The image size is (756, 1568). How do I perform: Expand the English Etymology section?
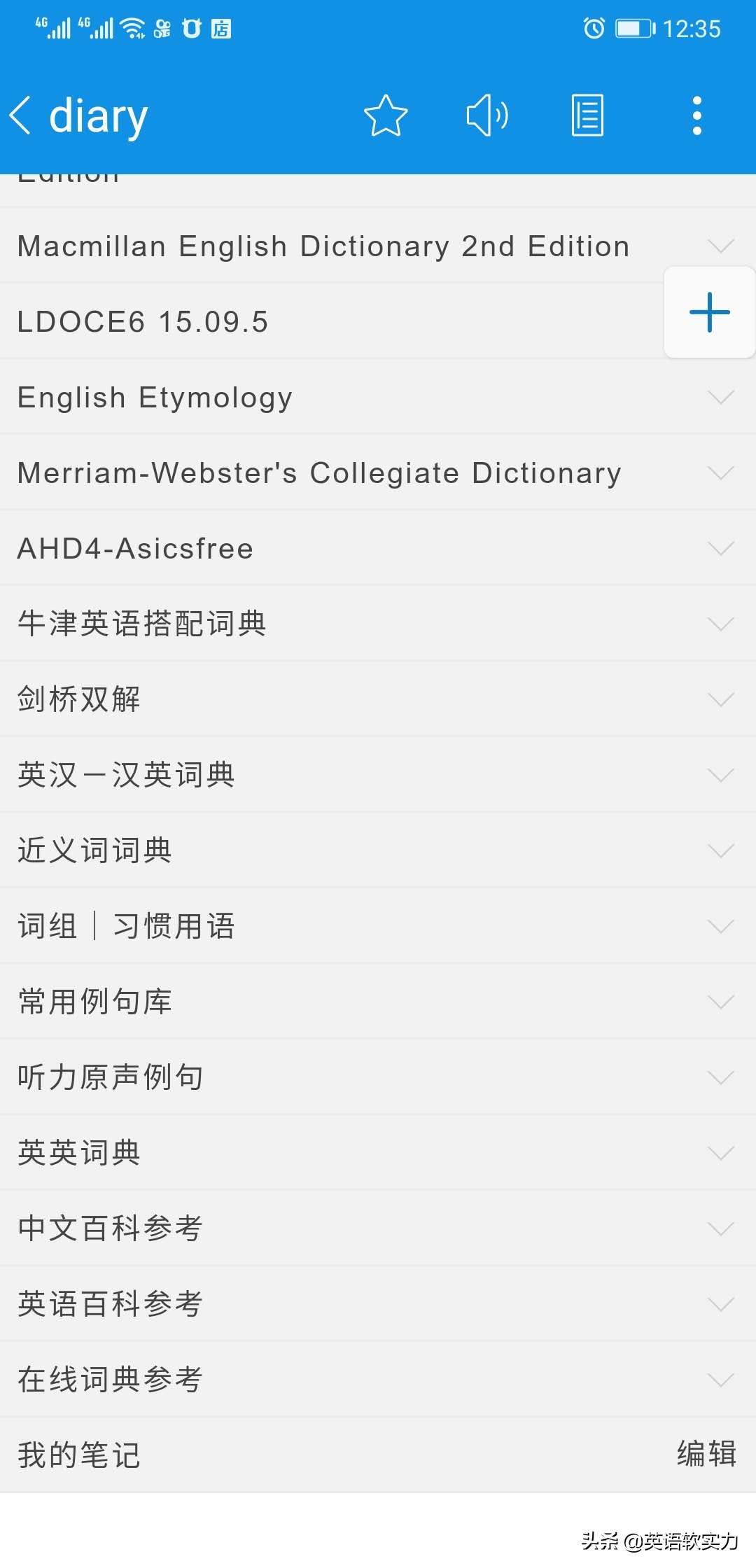(721, 398)
